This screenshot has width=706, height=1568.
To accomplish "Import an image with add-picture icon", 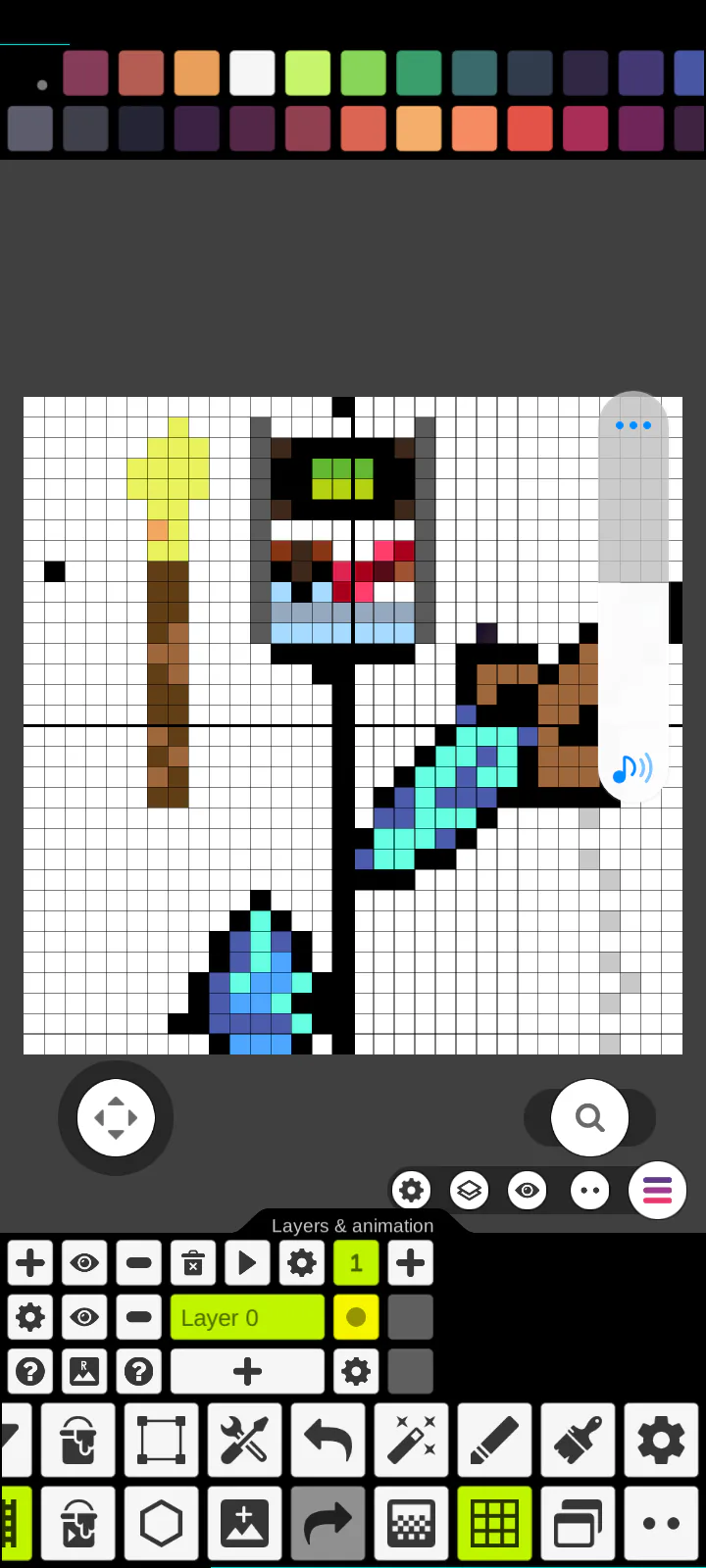I will [x=245, y=1523].
